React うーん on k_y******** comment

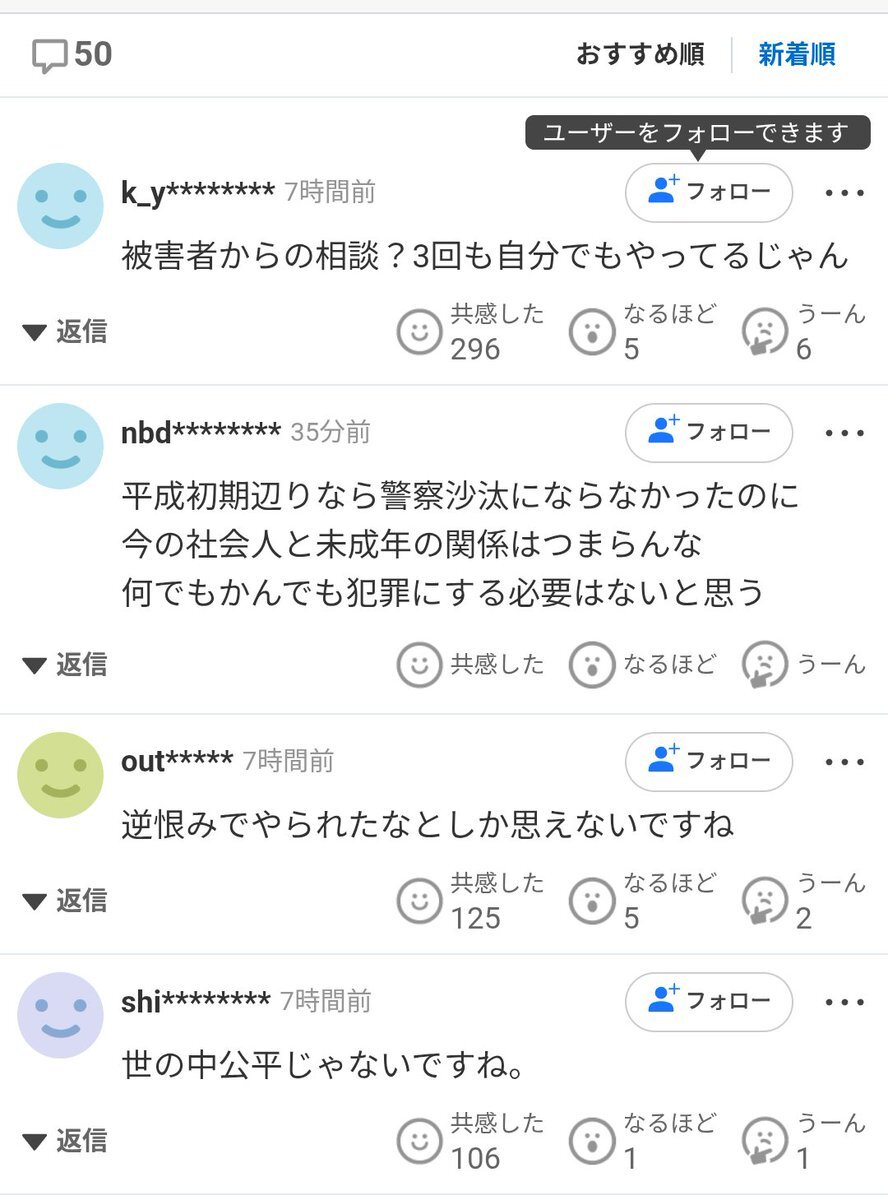[765, 331]
